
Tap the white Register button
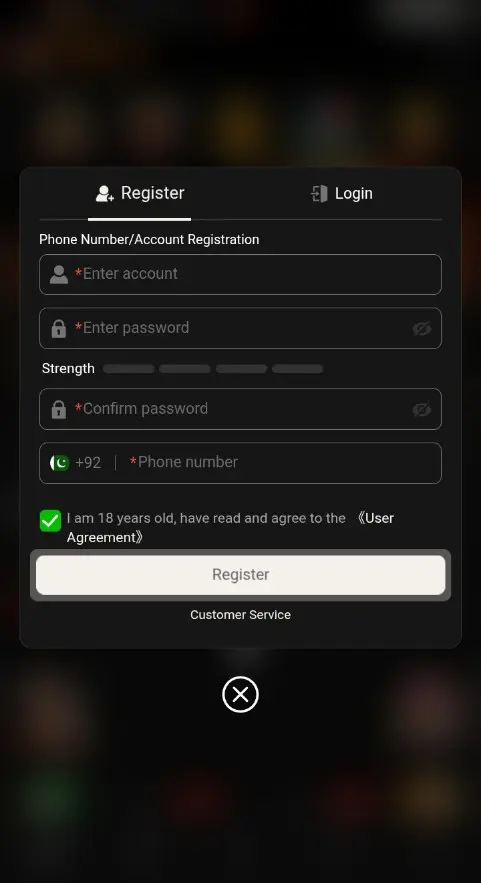[240, 575]
